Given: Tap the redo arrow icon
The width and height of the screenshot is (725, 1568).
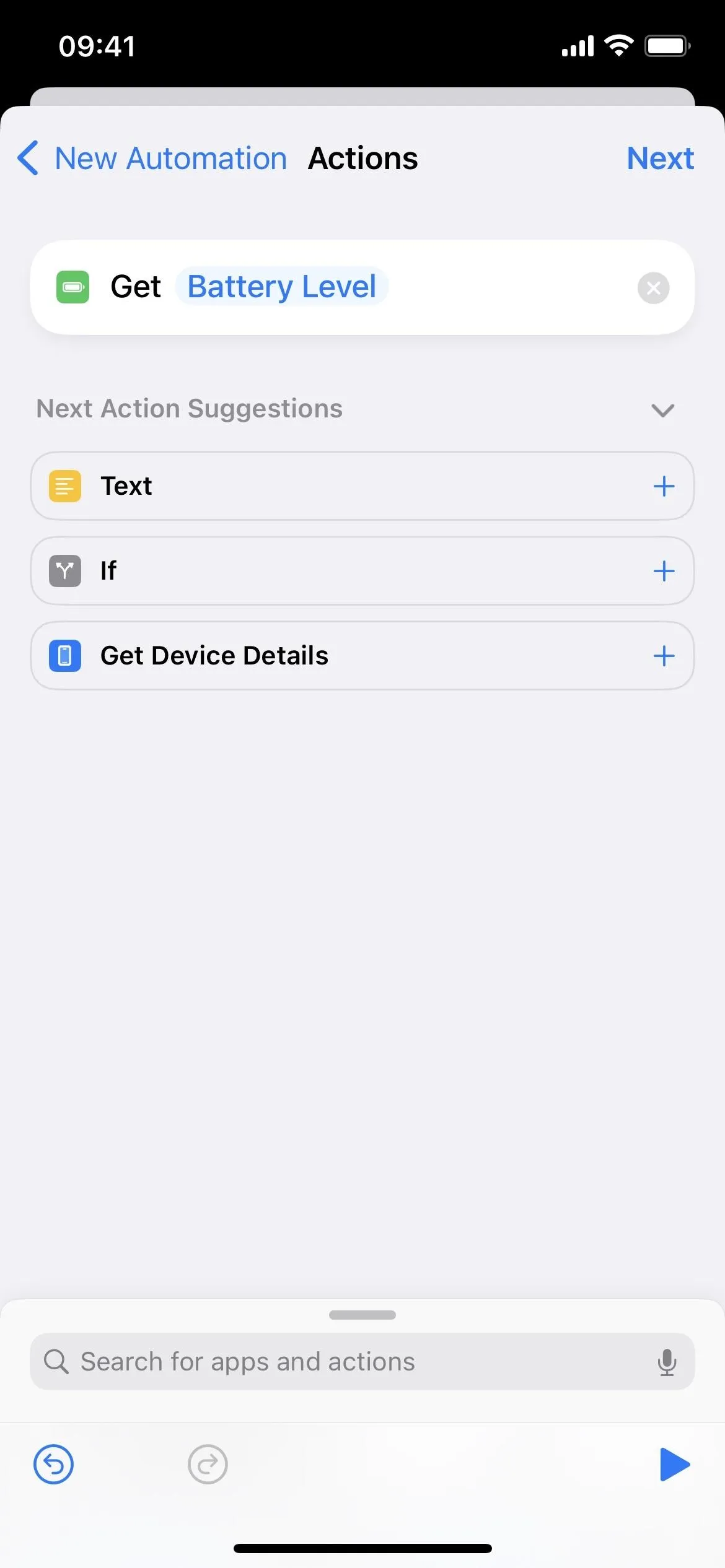Looking at the screenshot, I should click(x=208, y=1465).
